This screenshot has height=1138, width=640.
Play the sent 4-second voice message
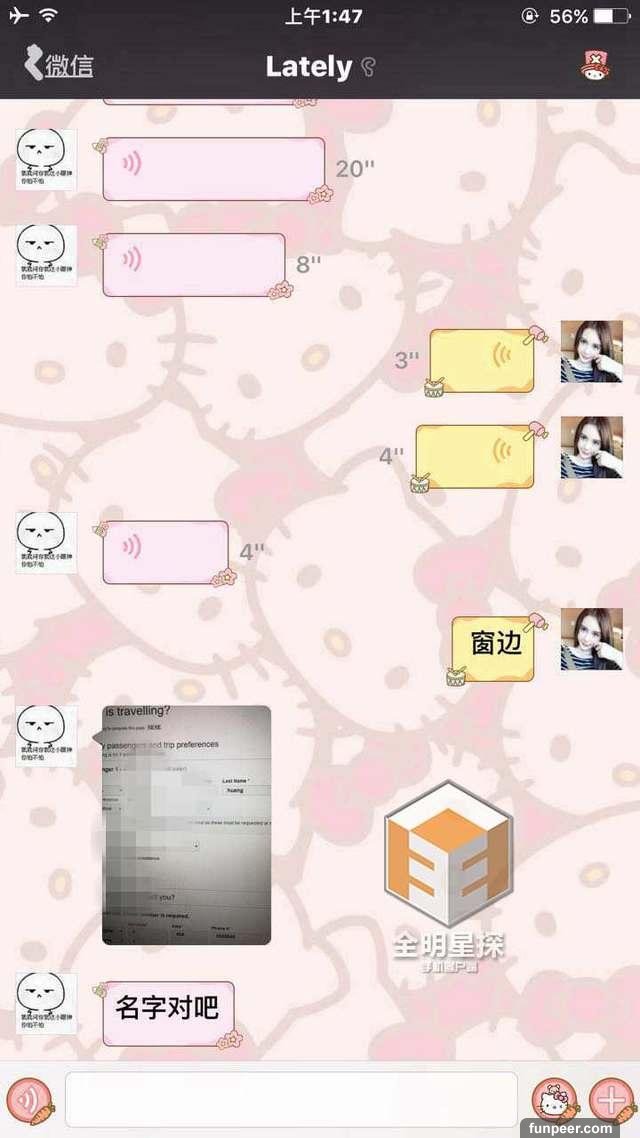(475, 457)
